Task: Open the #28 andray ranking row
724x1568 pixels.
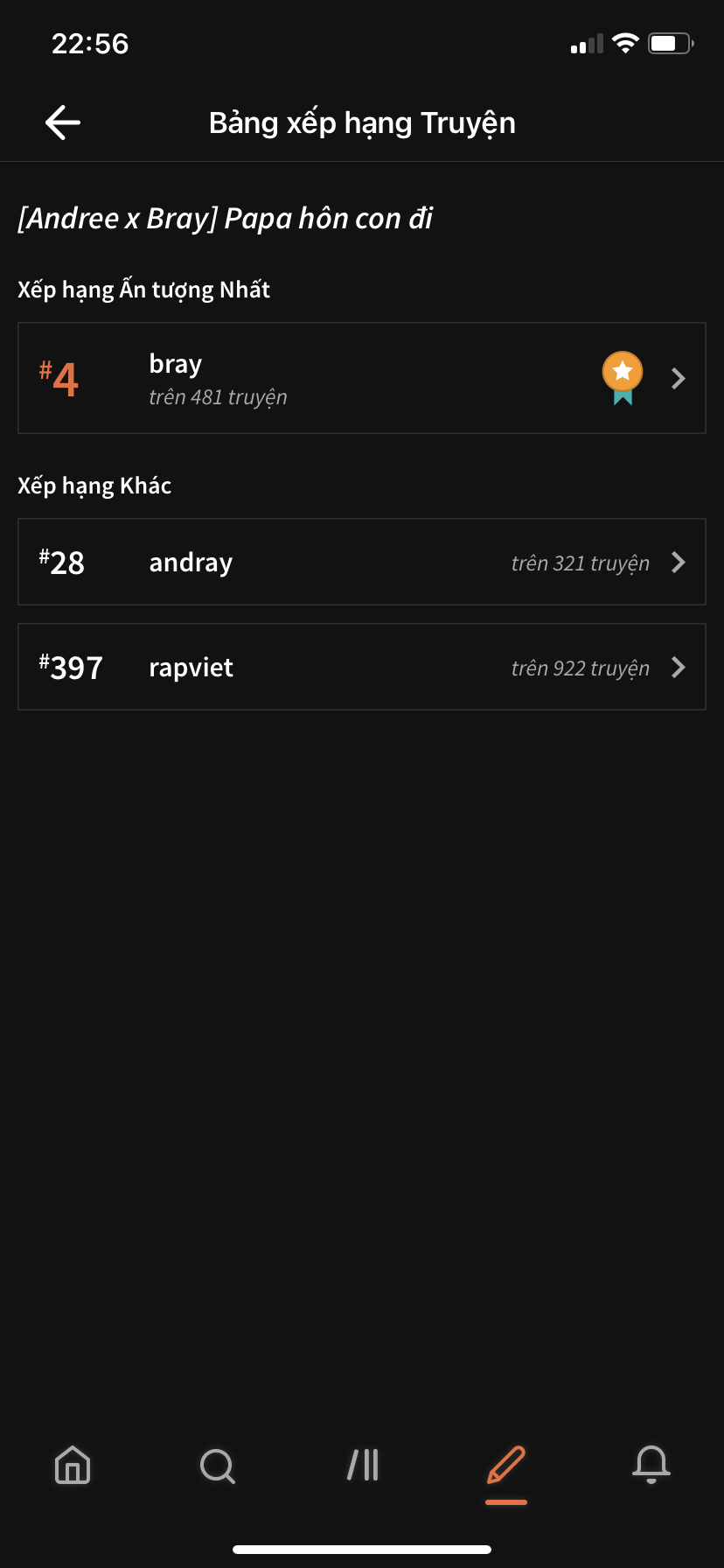Action: pos(362,562)
